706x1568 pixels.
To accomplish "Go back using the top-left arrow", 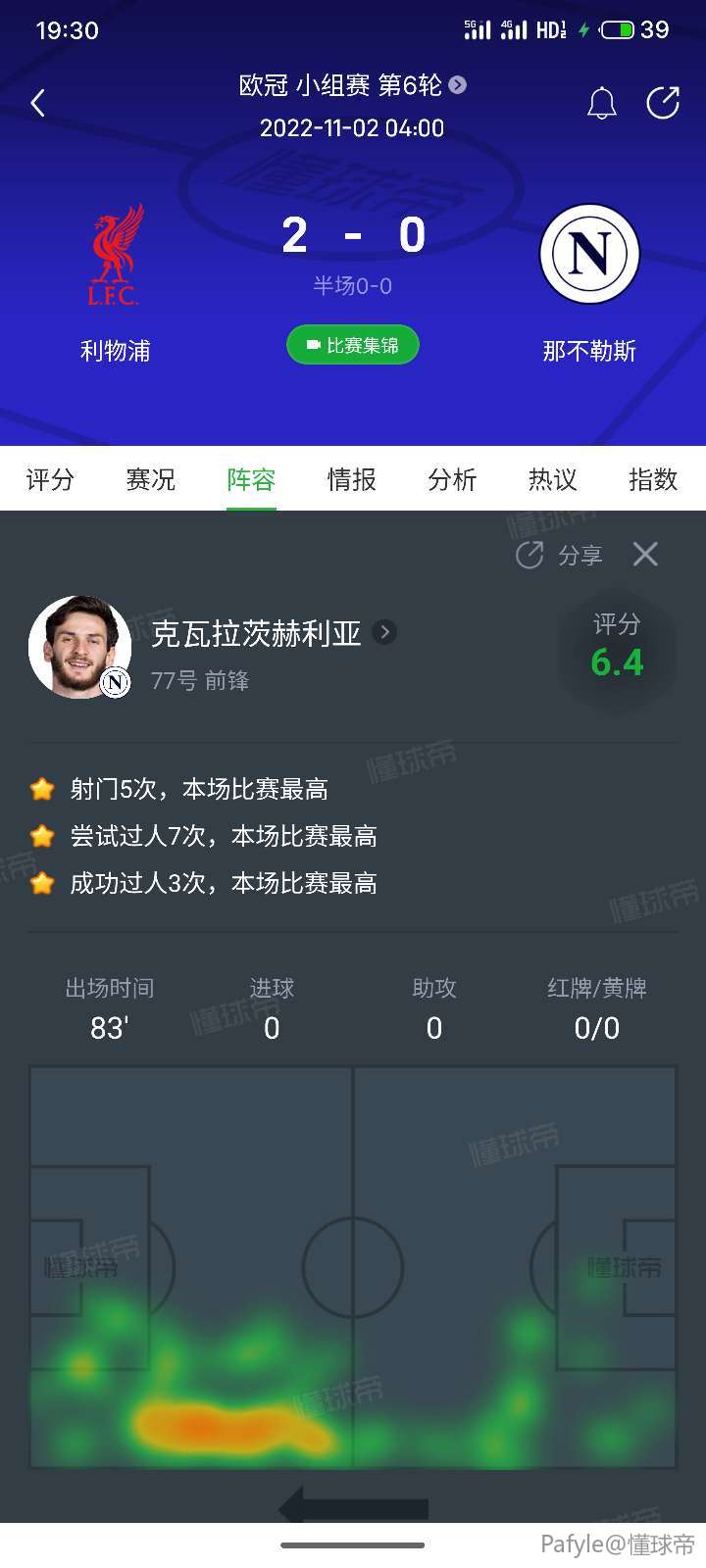I will [x=38, y=103].
